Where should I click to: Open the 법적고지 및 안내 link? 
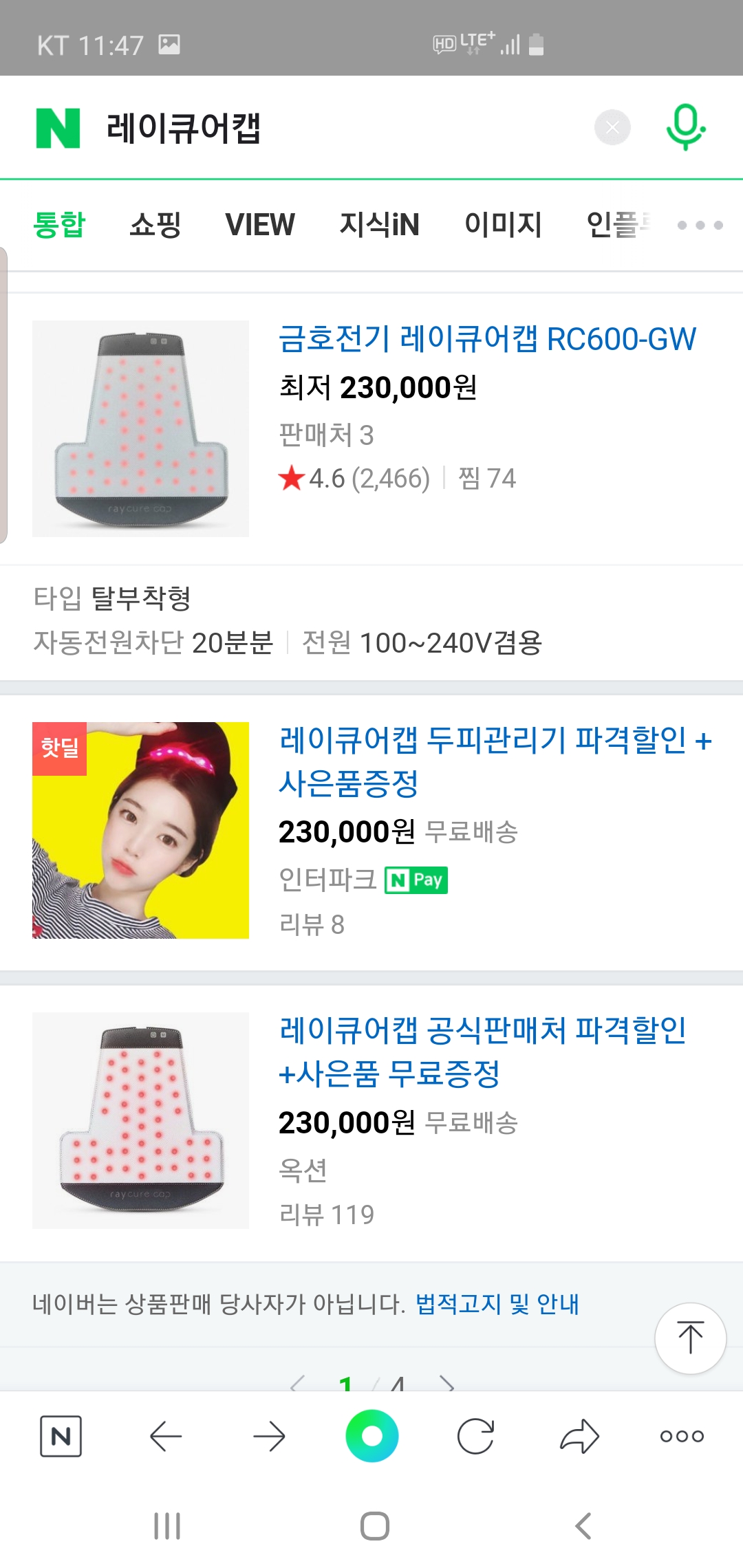coord(497,1304)
